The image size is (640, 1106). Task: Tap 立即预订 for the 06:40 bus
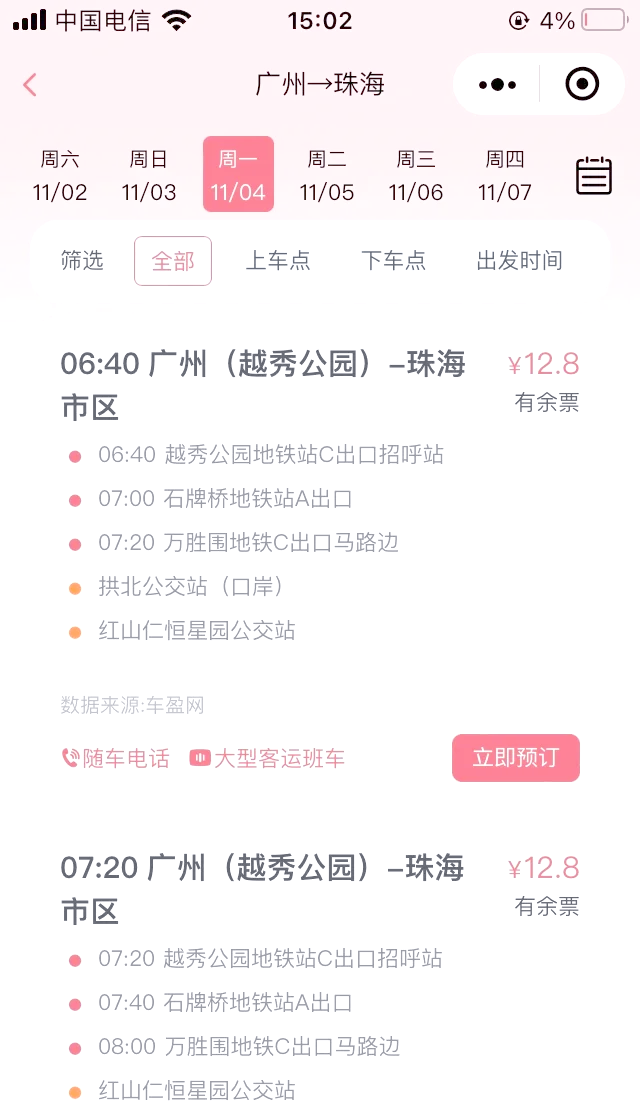(x=515, y=758)
